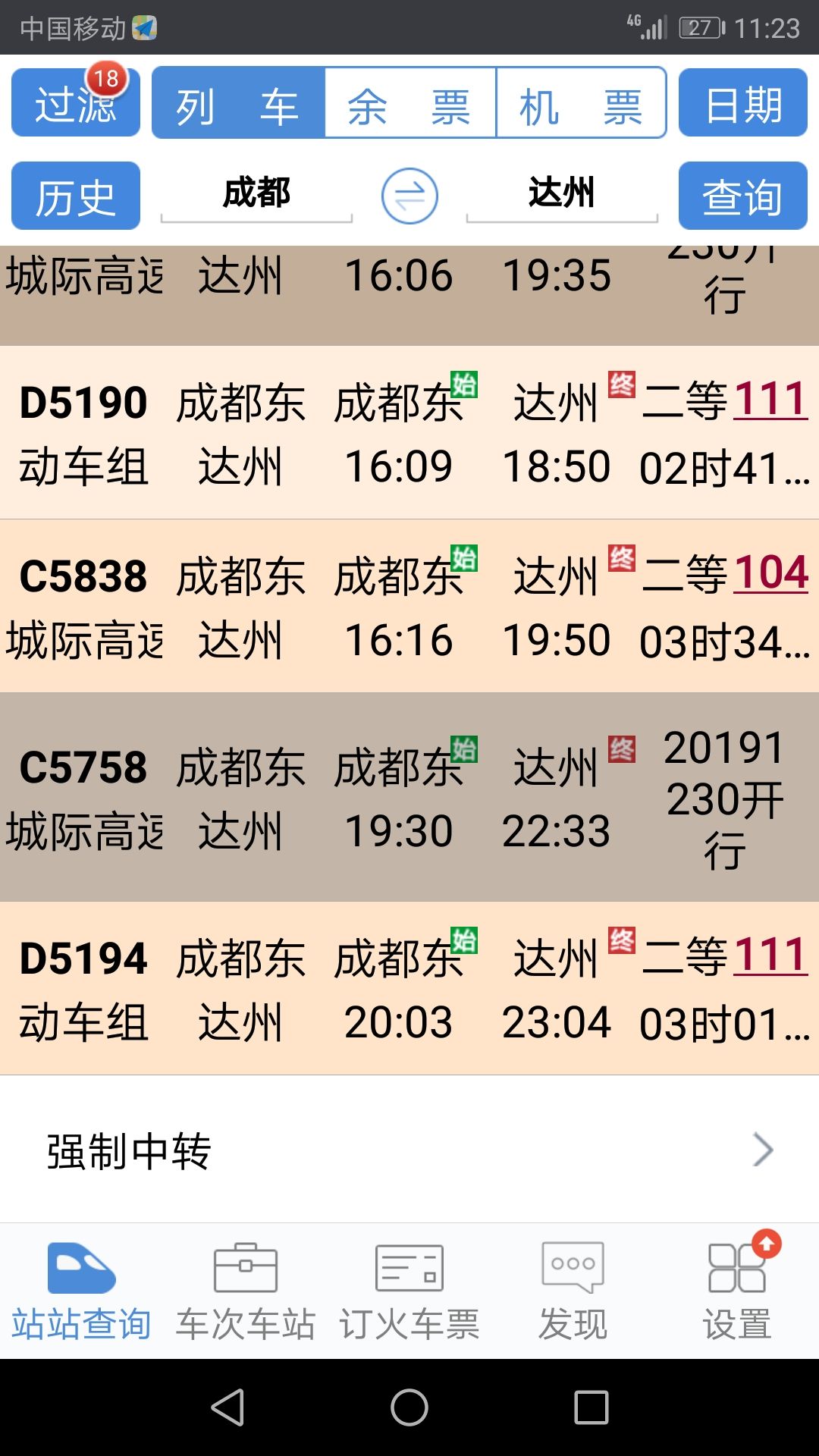
Task: Select the 列车 tab
Action: (238, 102)
